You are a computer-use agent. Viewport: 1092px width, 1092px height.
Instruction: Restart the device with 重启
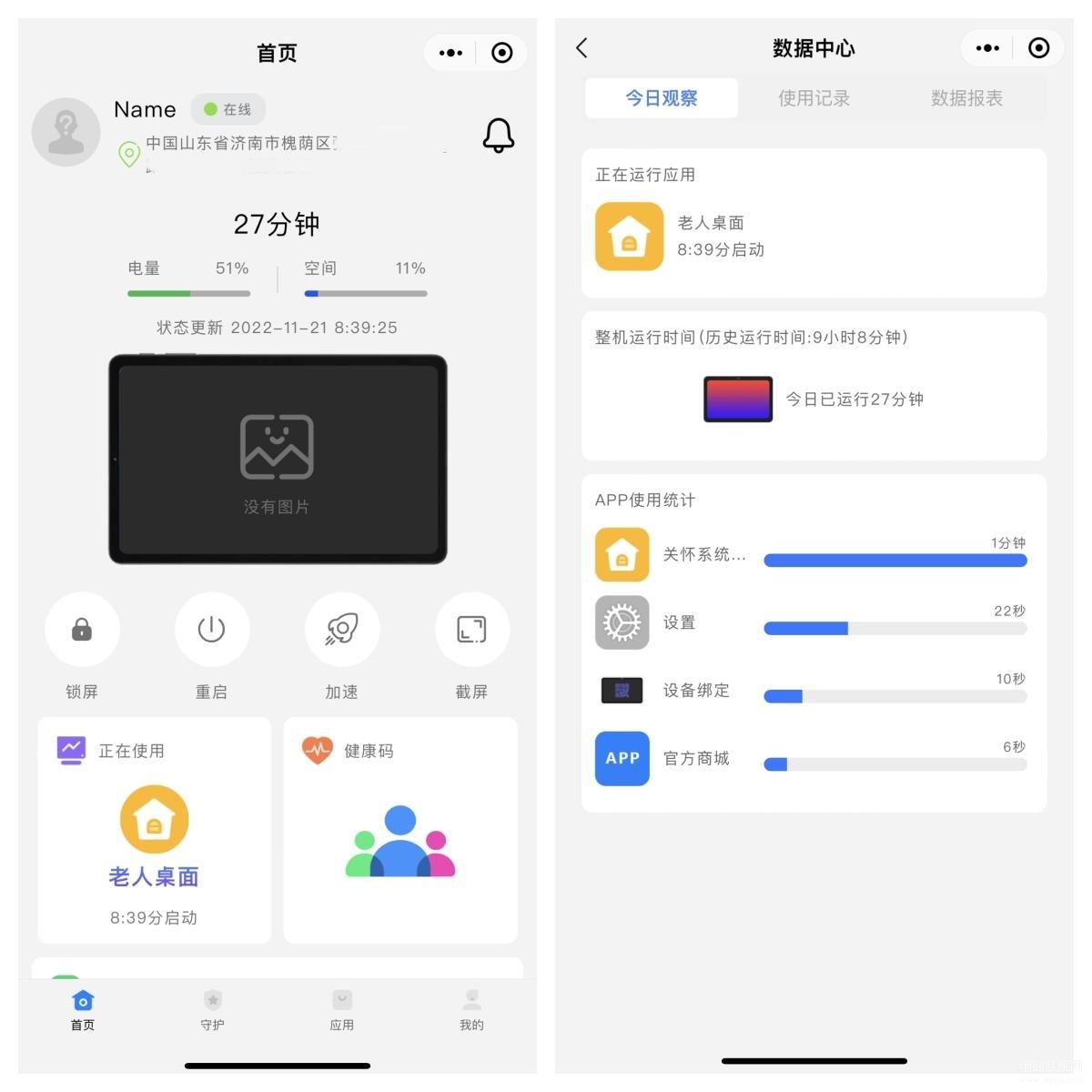point(211,630)
